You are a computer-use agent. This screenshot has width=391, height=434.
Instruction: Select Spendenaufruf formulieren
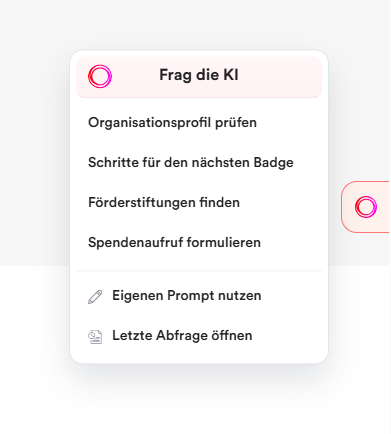tap(199, 243)
